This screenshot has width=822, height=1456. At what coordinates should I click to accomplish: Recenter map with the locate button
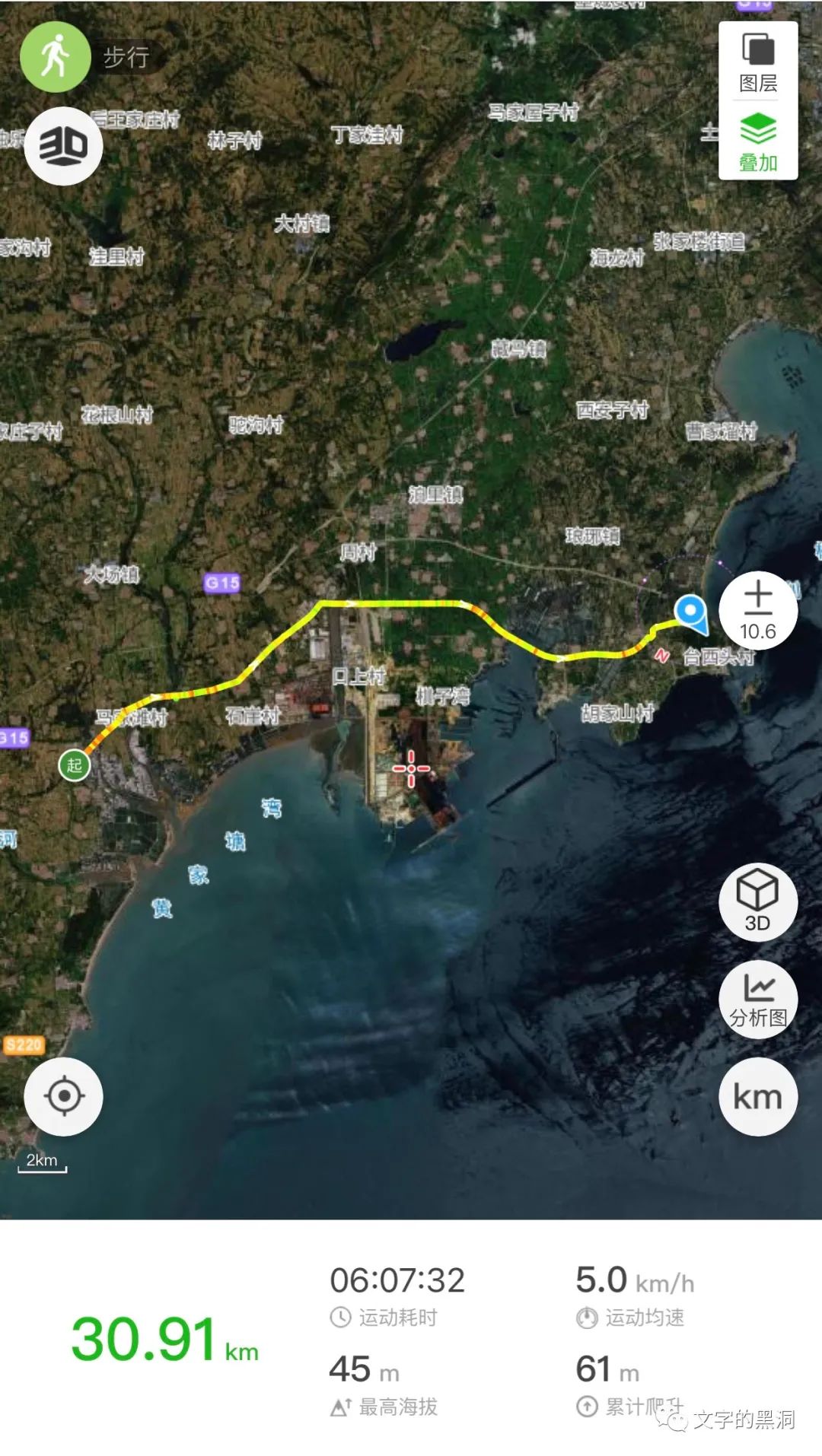63,1096
